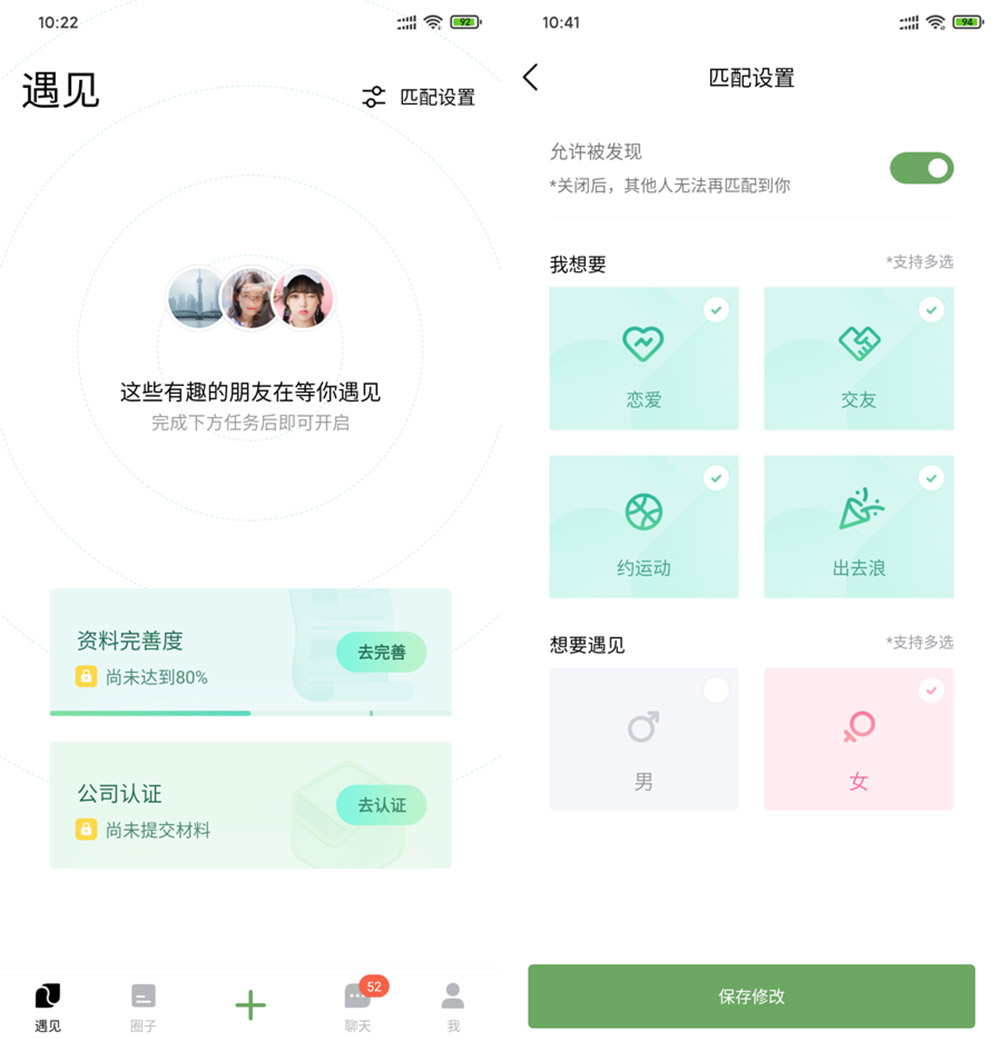Uncheck the 约运动 tile

644,527
